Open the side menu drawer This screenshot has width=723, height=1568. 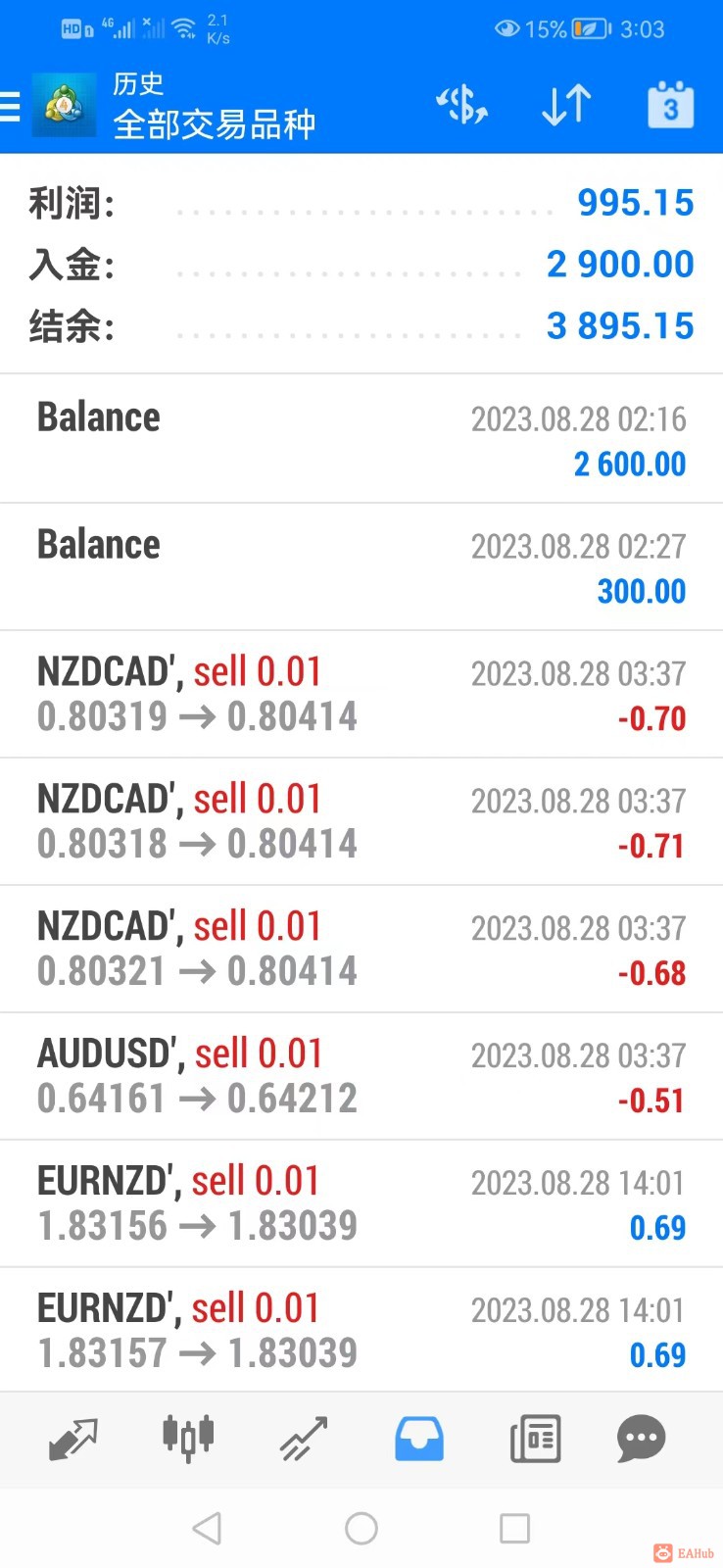12,105
